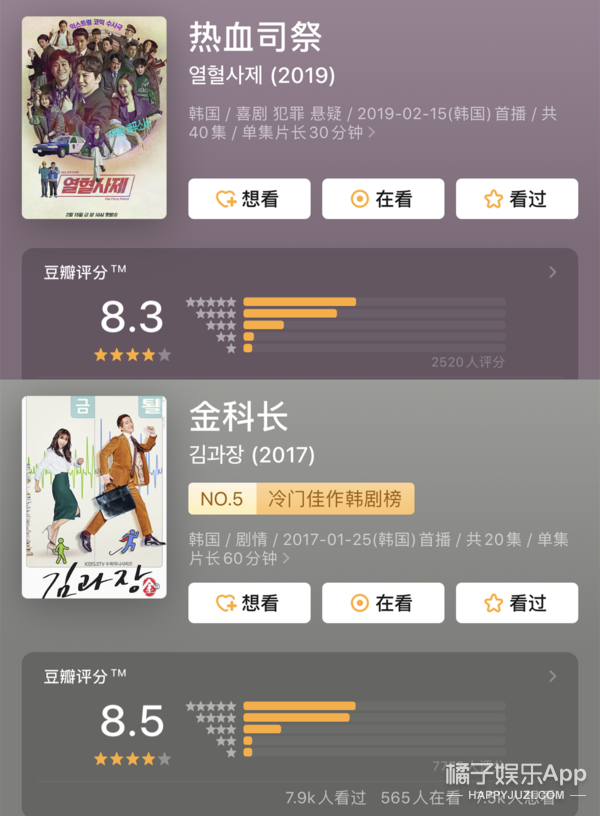View 豆瓣评分 details for 金科长
Image resolution: width=600 pixels, height=816 pixels.
pyautogui.click(x=553, y=677)
